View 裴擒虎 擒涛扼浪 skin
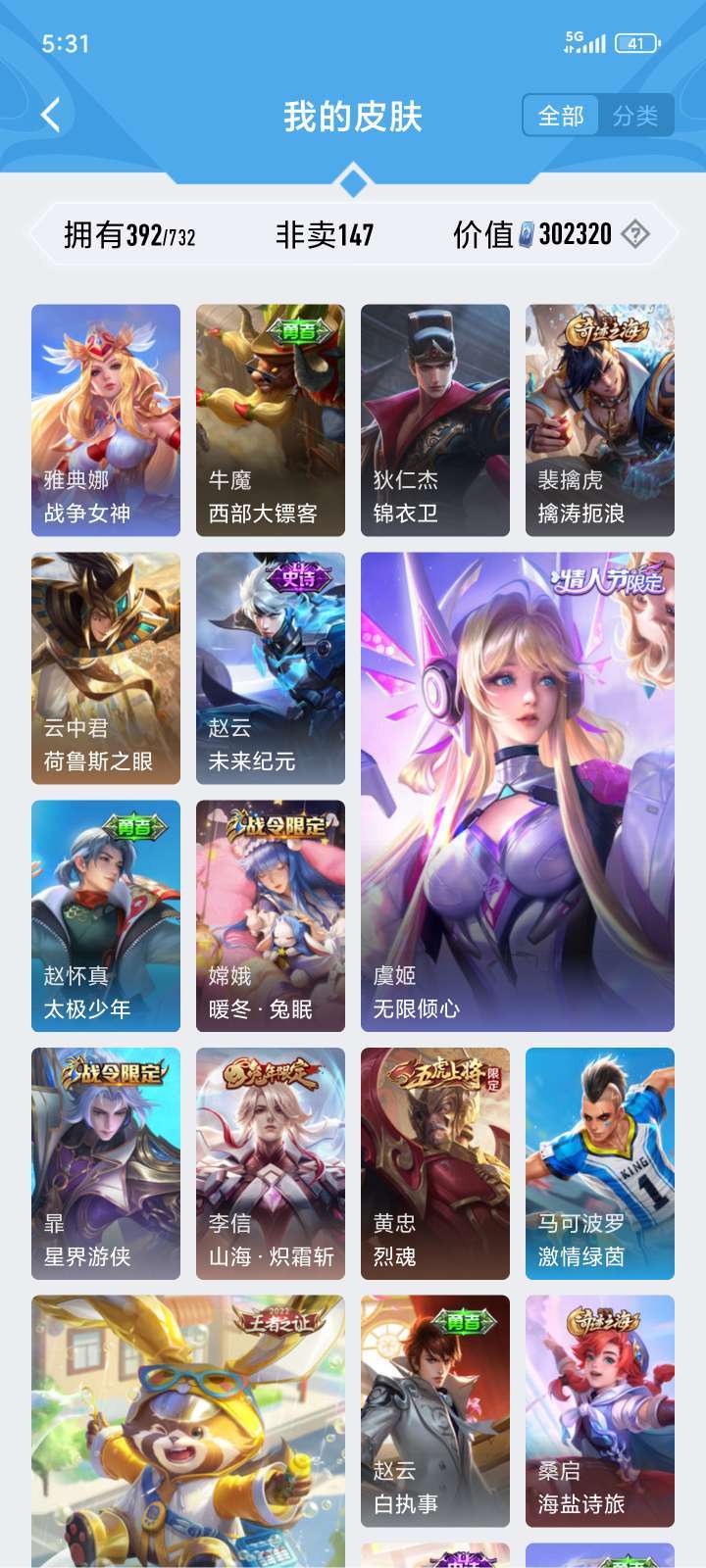Viewport: 706px width, 1568px height. tap(600, 420)
